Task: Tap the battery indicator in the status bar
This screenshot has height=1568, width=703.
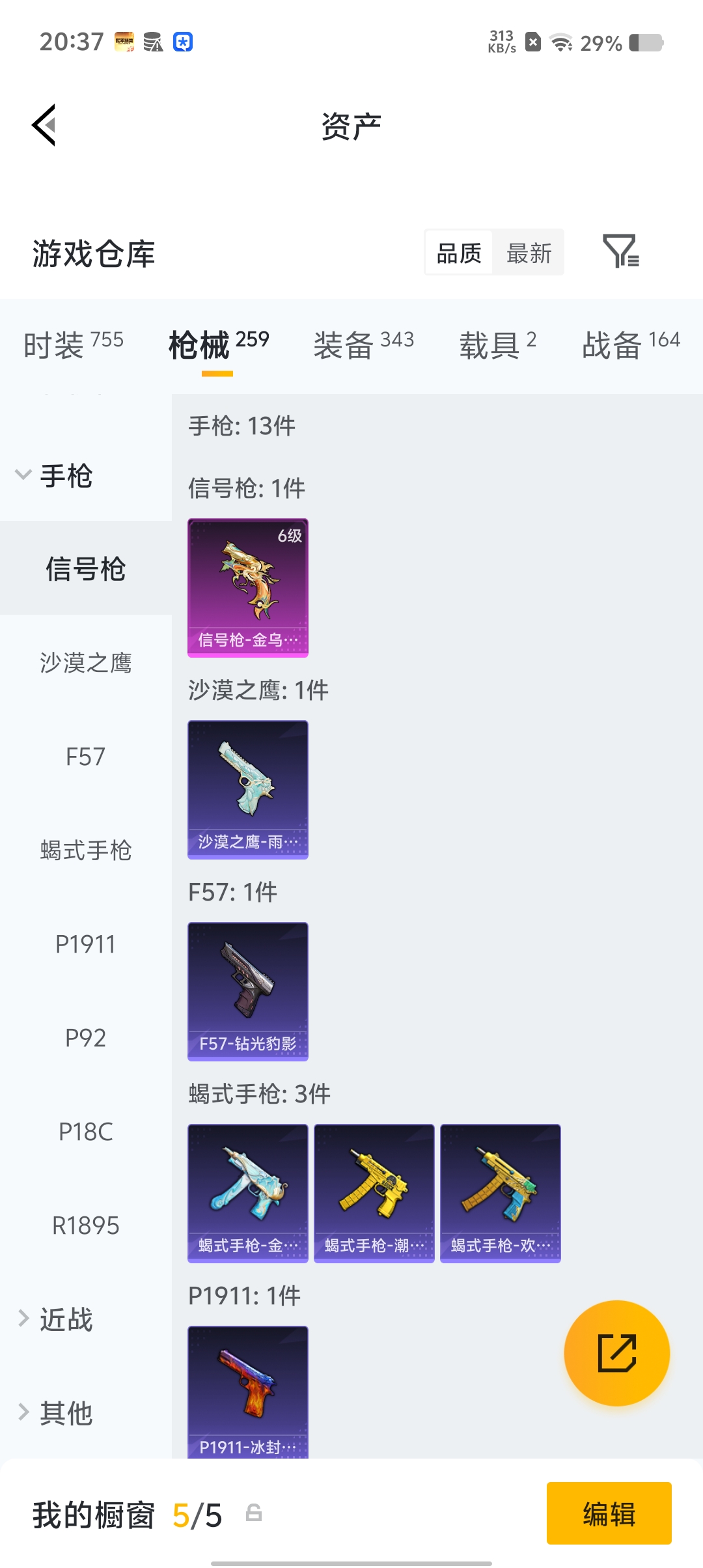Action: [644, 41]
